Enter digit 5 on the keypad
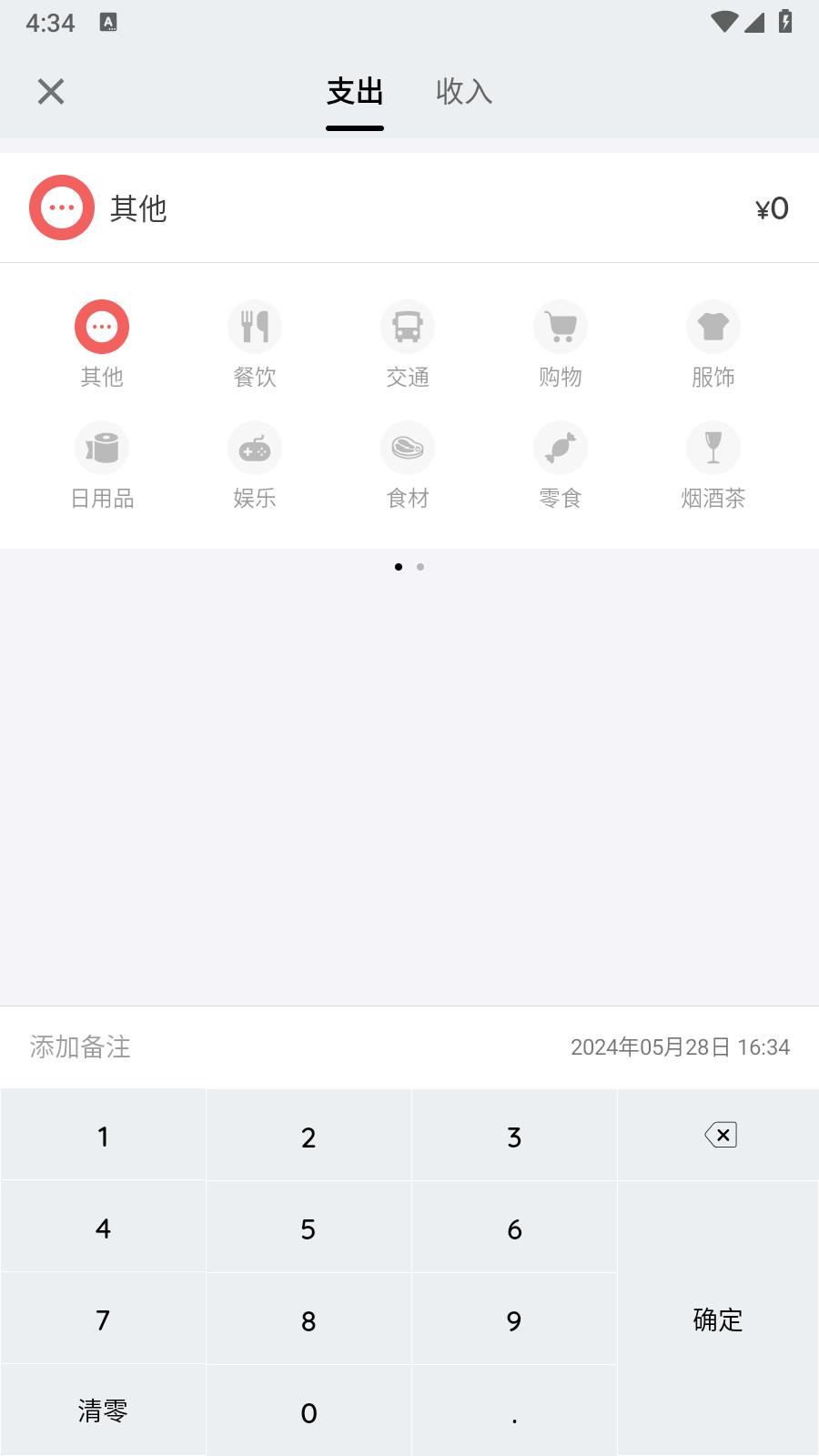819x1456 pixels. point(308,1228)
